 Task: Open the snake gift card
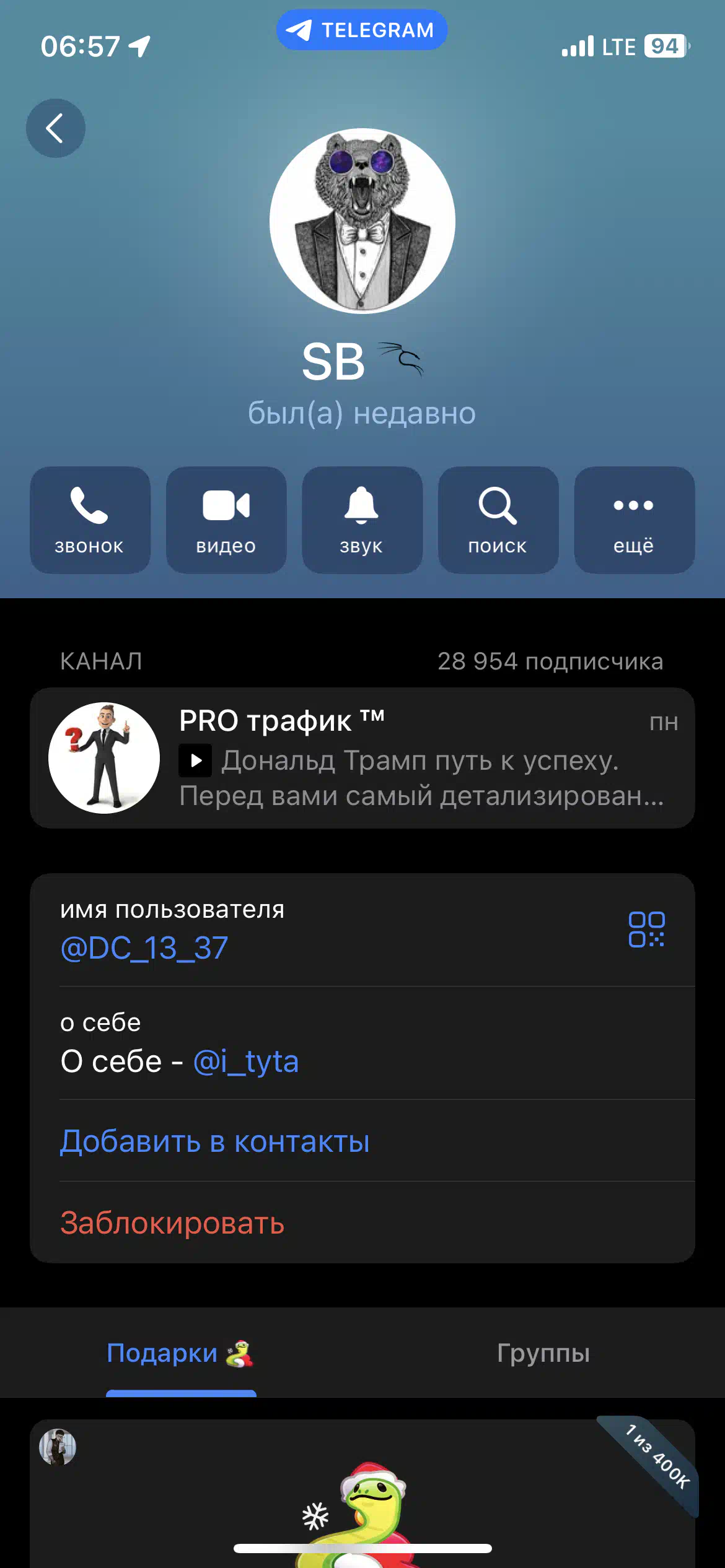[x=362, y=1494]
